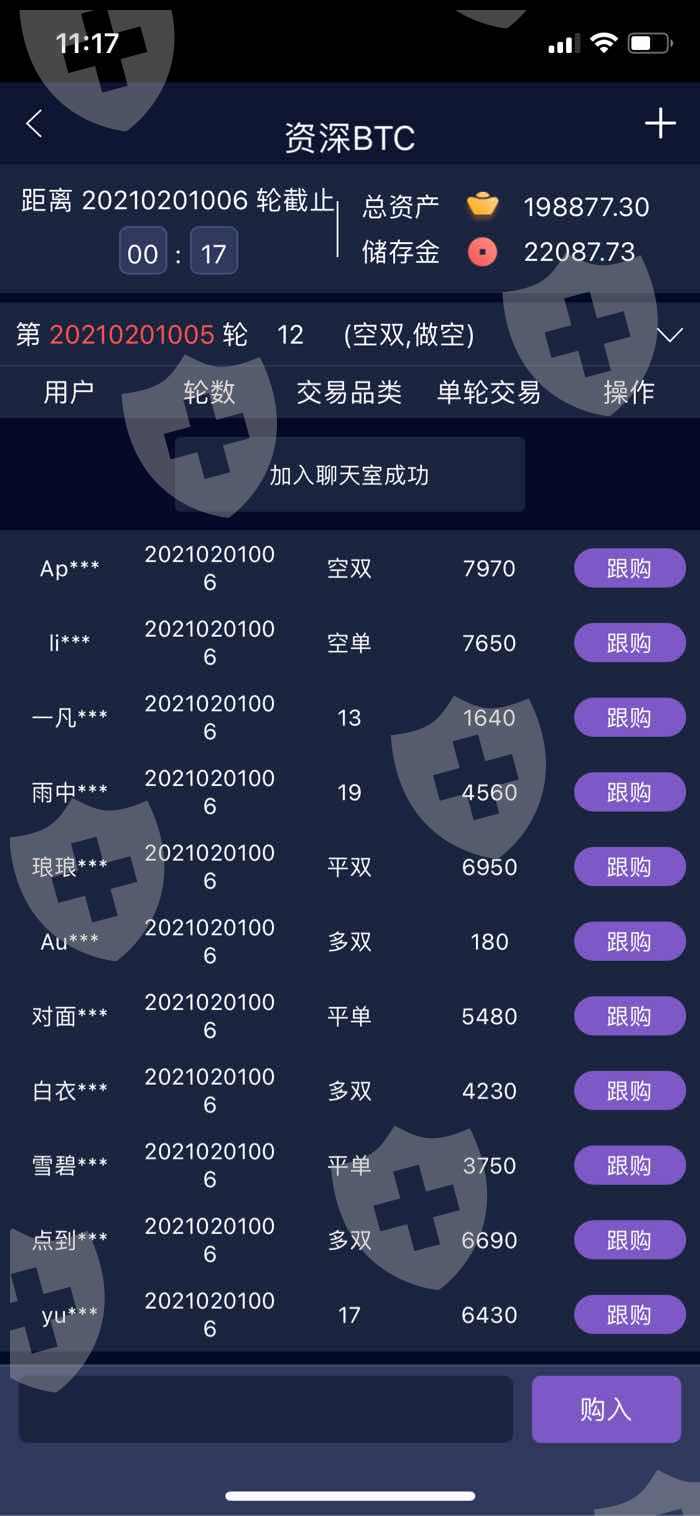The image size is (700, 1516).
Task: Tap the 购入 purchase button
Action: 606,1409
